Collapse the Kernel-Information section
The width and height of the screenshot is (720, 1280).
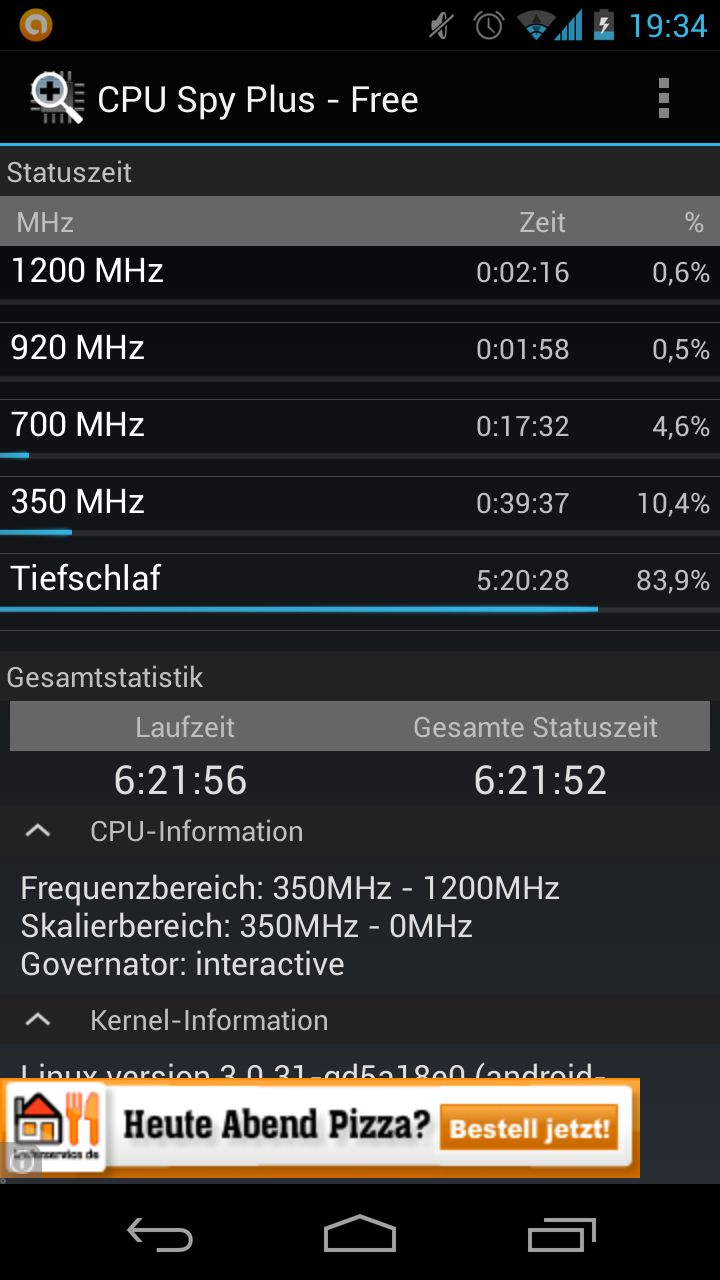coord(38,1020)
